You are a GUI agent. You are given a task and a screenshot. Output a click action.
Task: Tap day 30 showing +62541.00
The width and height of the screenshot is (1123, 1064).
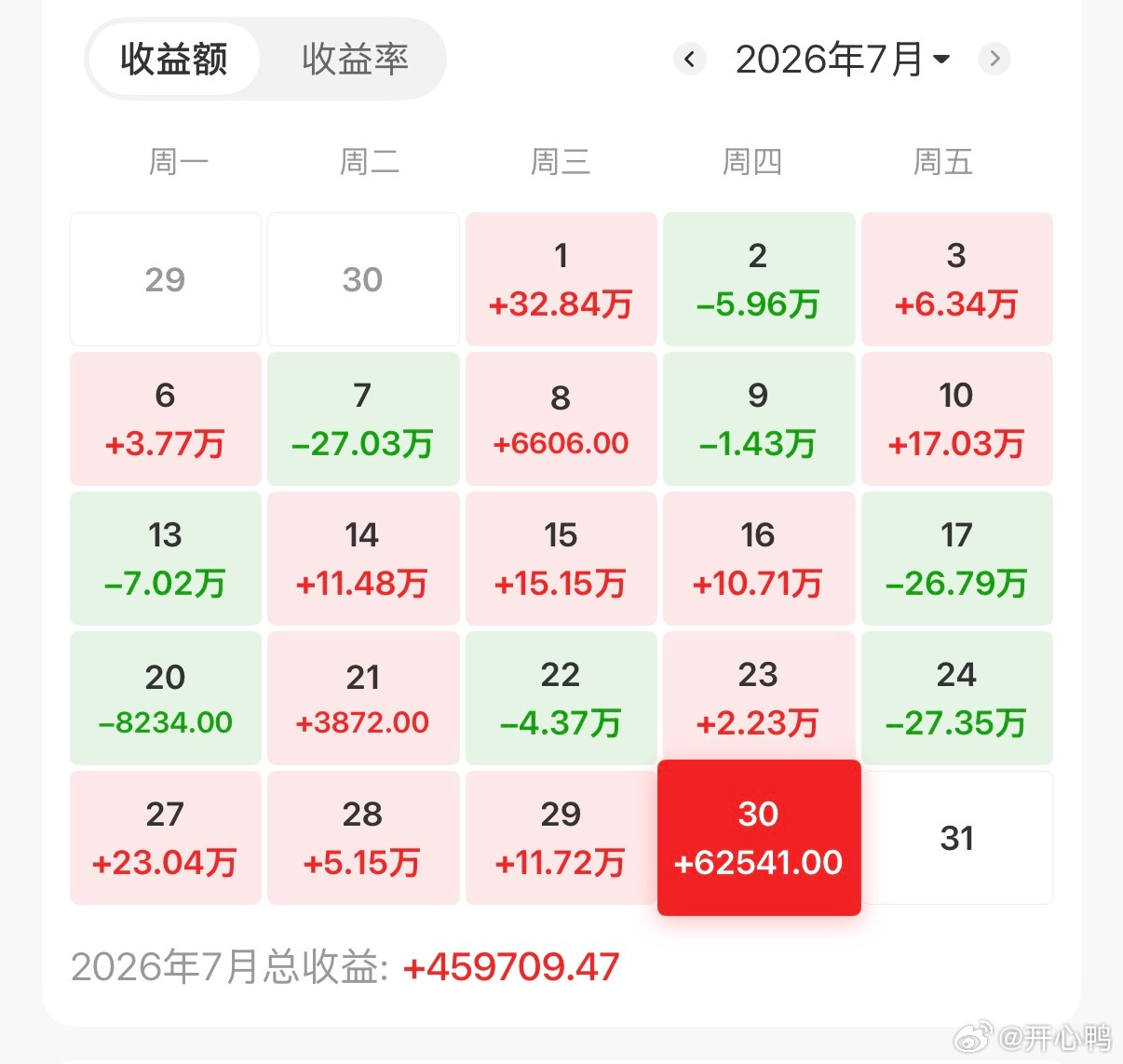tap(759, 838)
